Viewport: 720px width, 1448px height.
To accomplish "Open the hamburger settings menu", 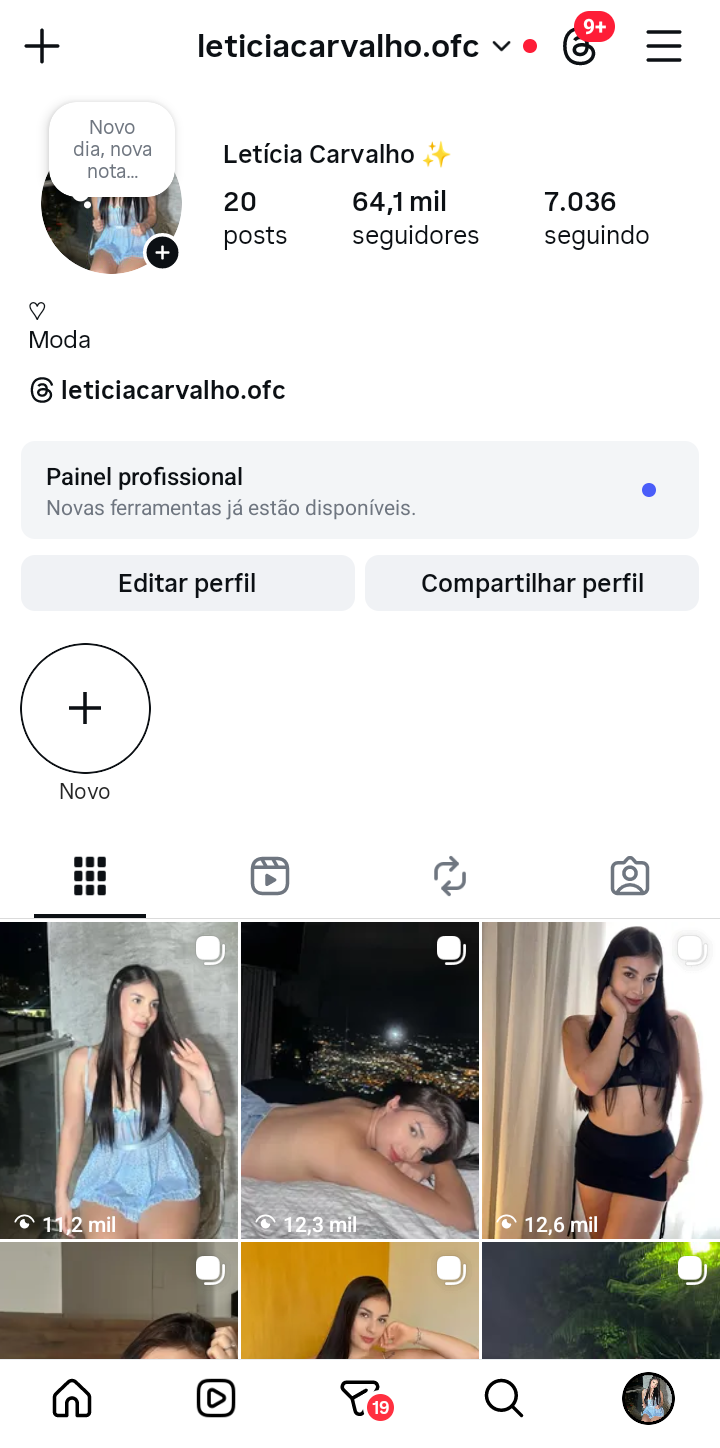I will click(664, 46).
